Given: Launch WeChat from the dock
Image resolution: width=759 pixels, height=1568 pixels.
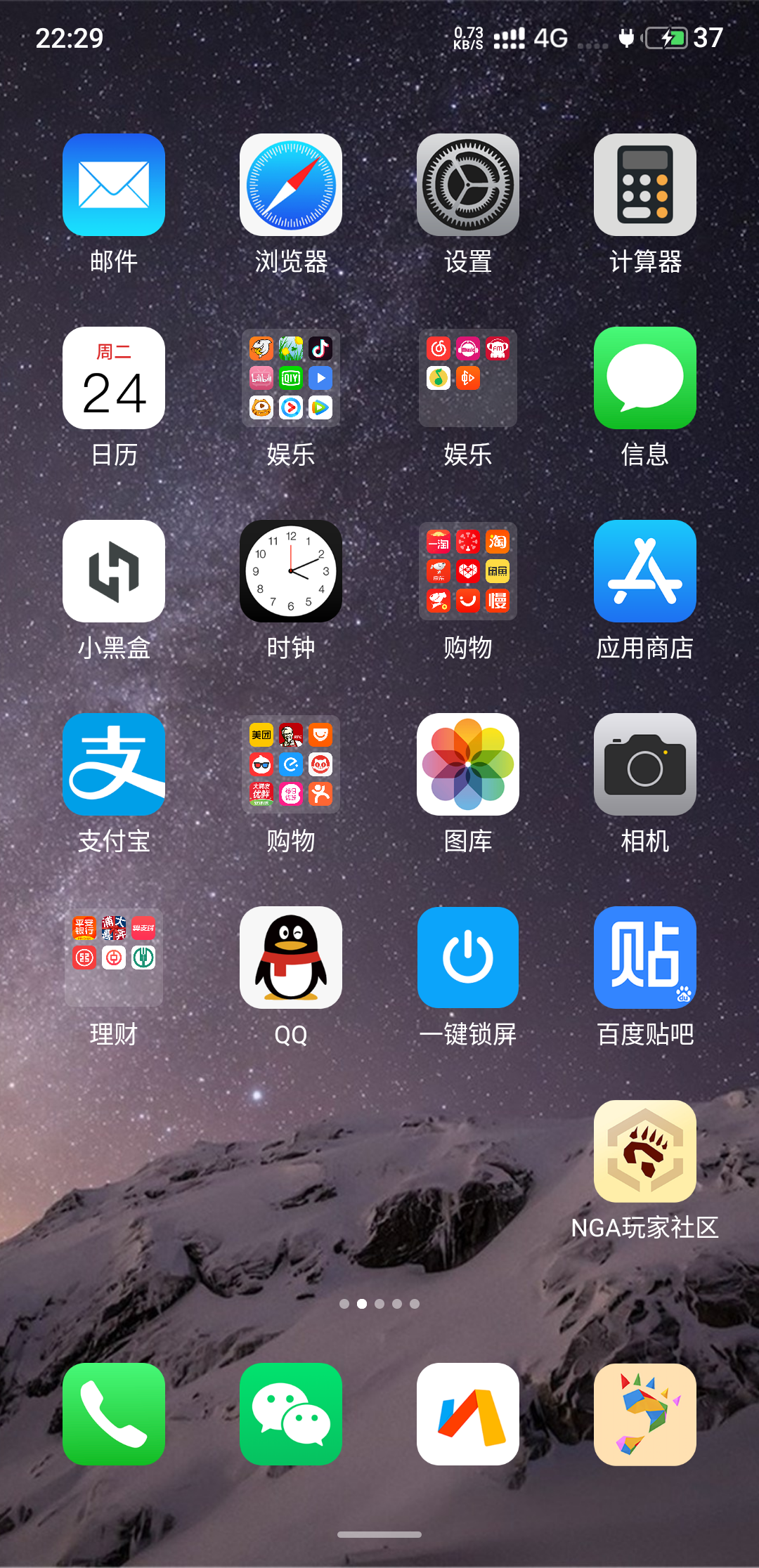Looking at the screenshot, I should (x=291, y=1414).
